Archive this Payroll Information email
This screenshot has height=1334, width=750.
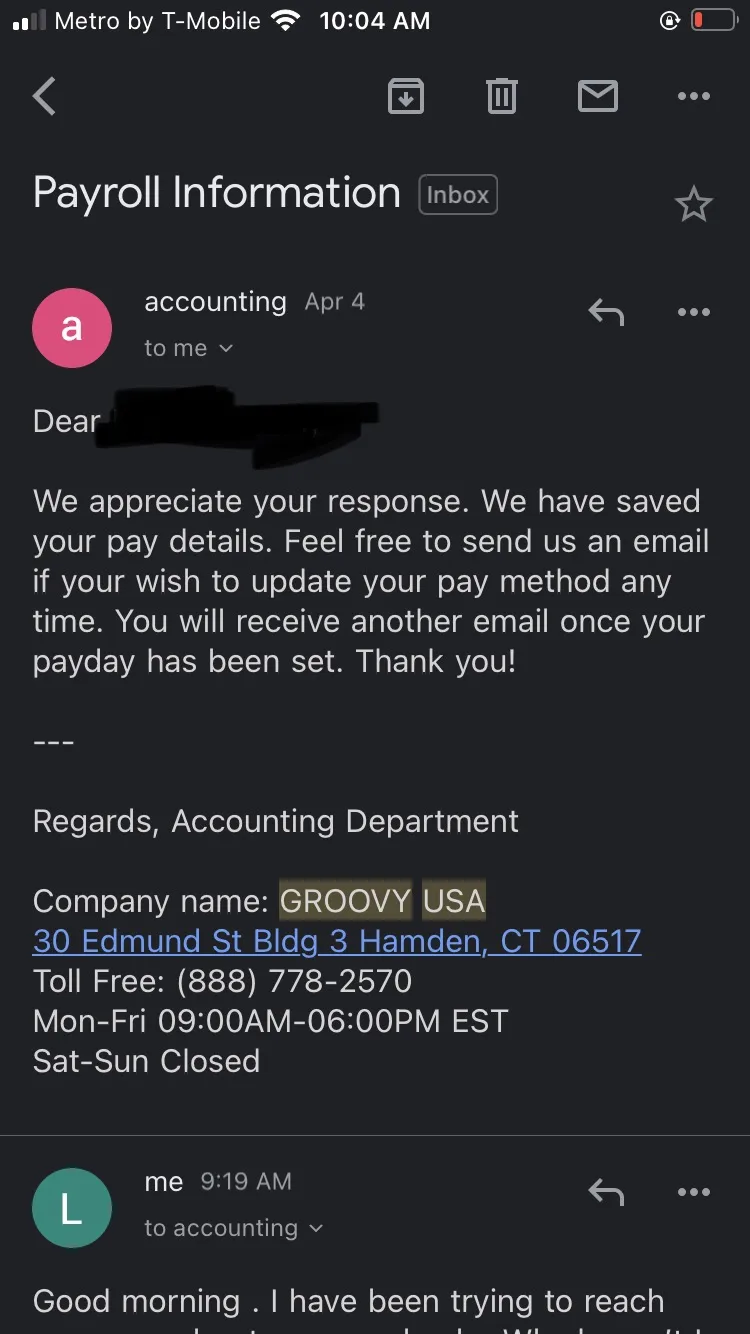coord(405,97)
